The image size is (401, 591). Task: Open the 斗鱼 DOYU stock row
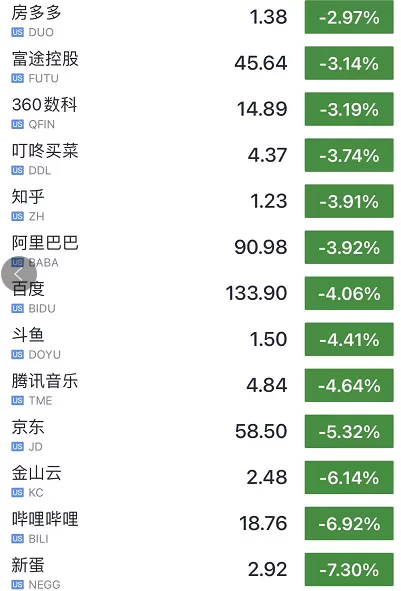point(200,340)
